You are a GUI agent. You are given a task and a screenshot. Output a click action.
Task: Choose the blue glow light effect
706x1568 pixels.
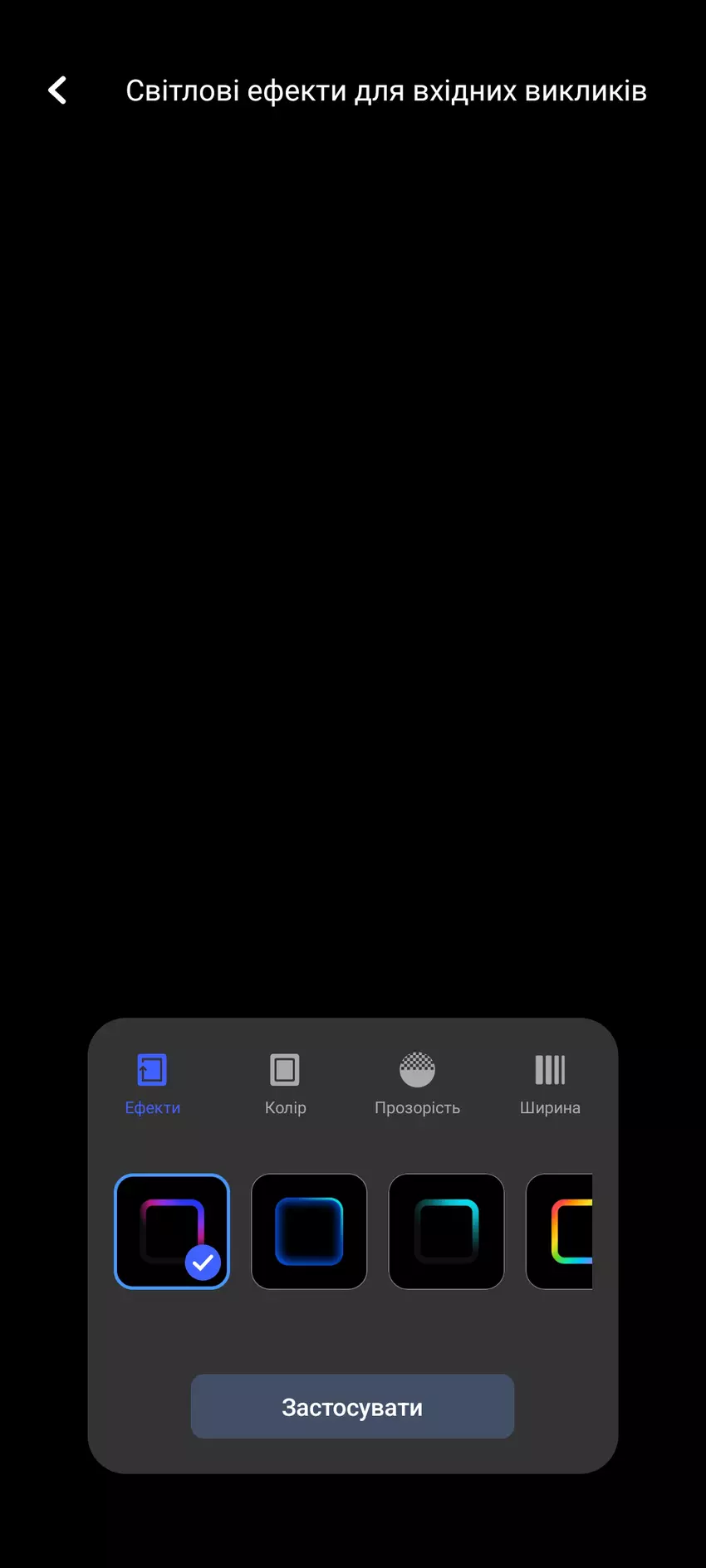(309, 1231)
